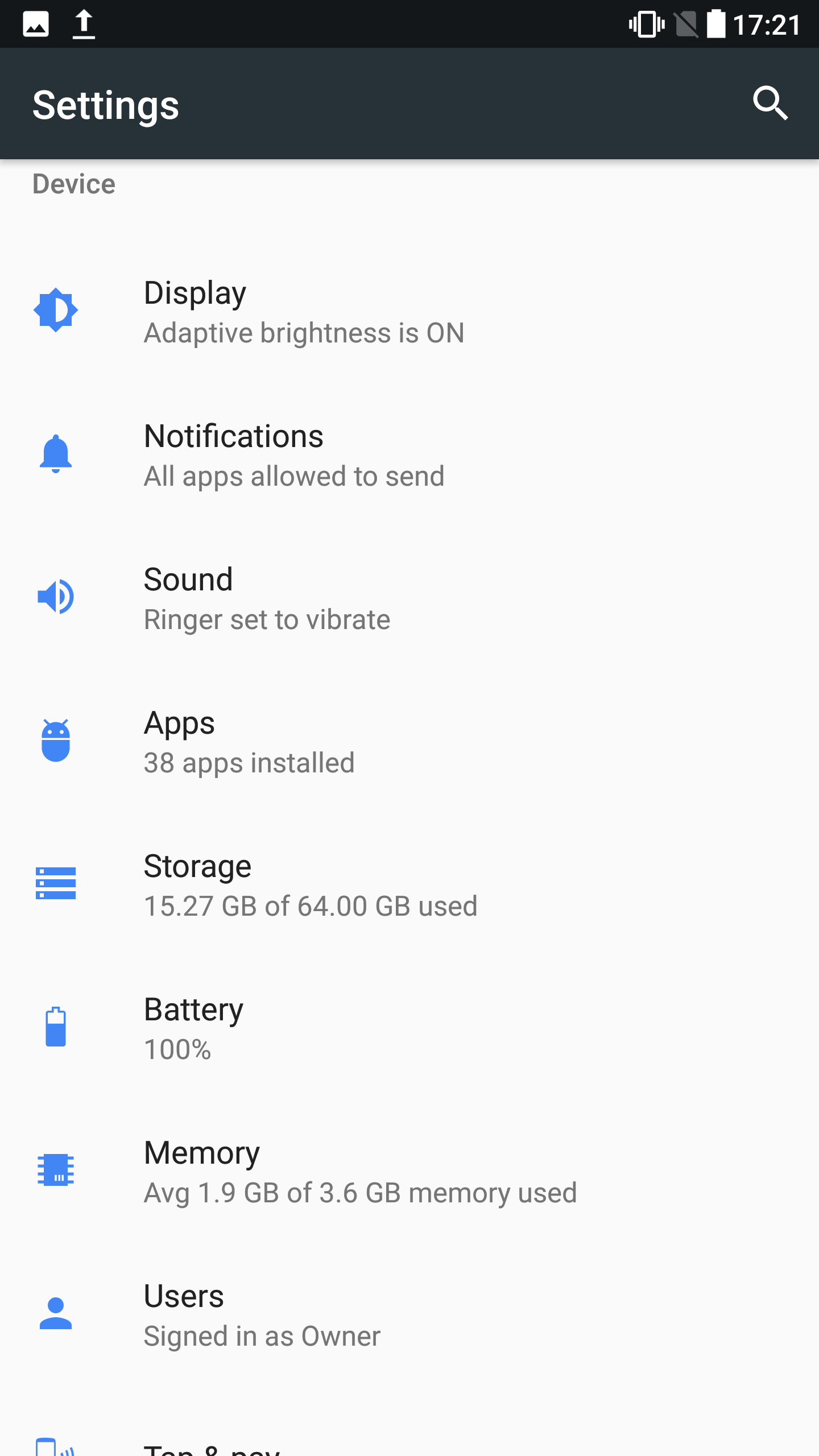View Memory usage
This screenshot has height=1456, width=819.
(359, 1172)
